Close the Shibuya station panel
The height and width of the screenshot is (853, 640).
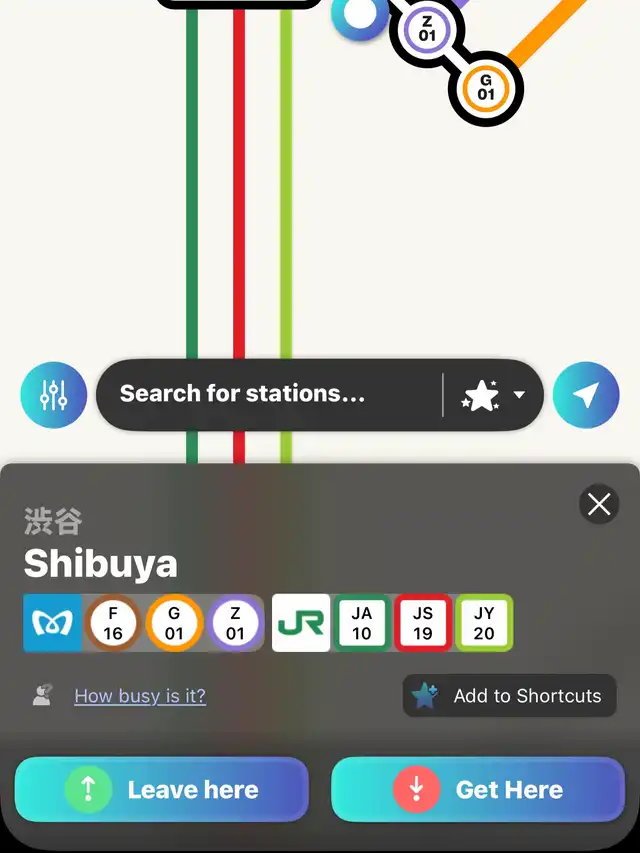[x=599, y=504]
